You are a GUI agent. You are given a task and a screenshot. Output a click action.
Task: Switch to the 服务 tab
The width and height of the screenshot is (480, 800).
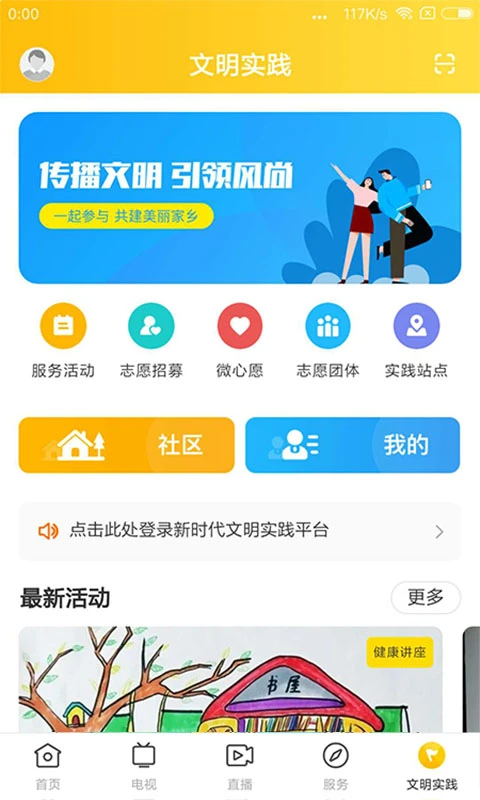pos(336,767)
